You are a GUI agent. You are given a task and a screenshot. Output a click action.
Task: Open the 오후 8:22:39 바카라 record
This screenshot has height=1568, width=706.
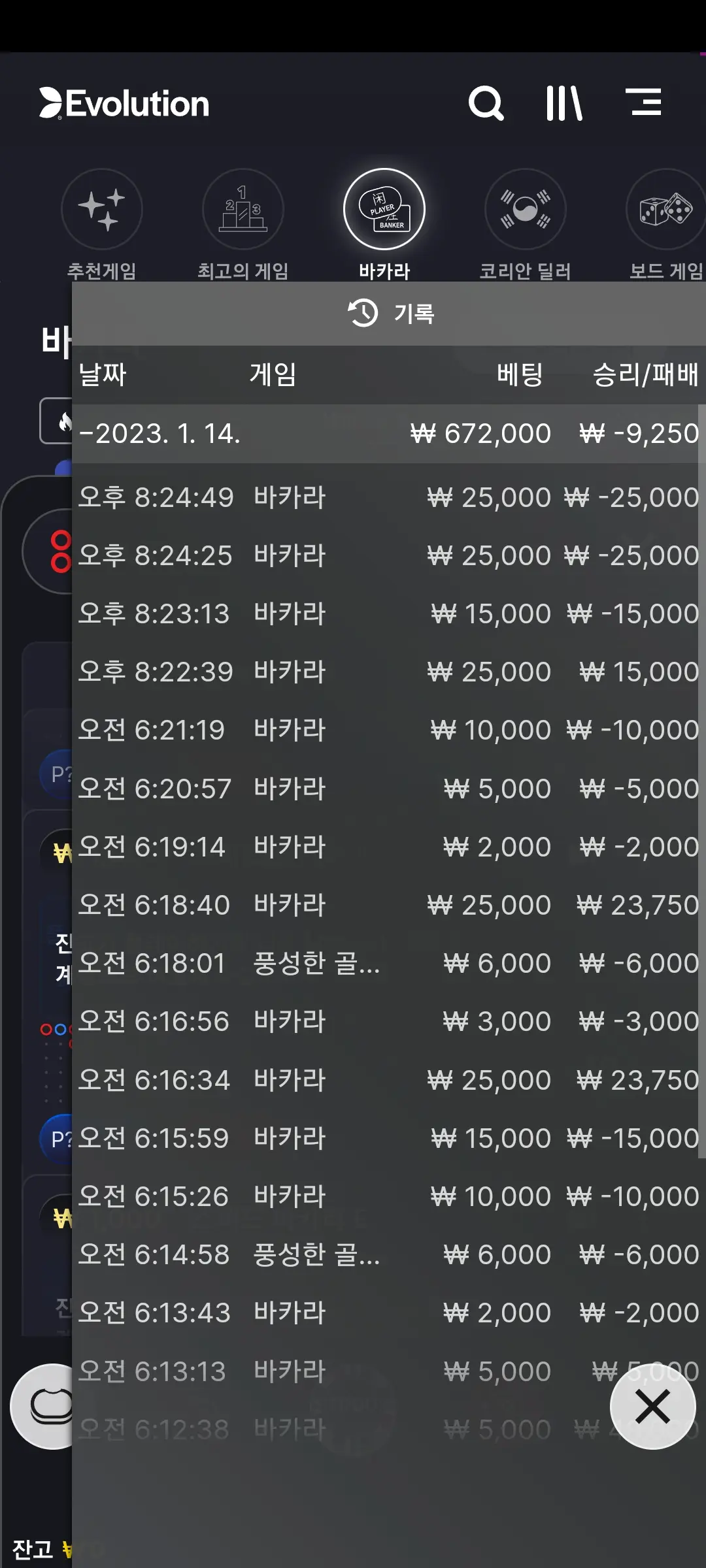tap(388, 672)
